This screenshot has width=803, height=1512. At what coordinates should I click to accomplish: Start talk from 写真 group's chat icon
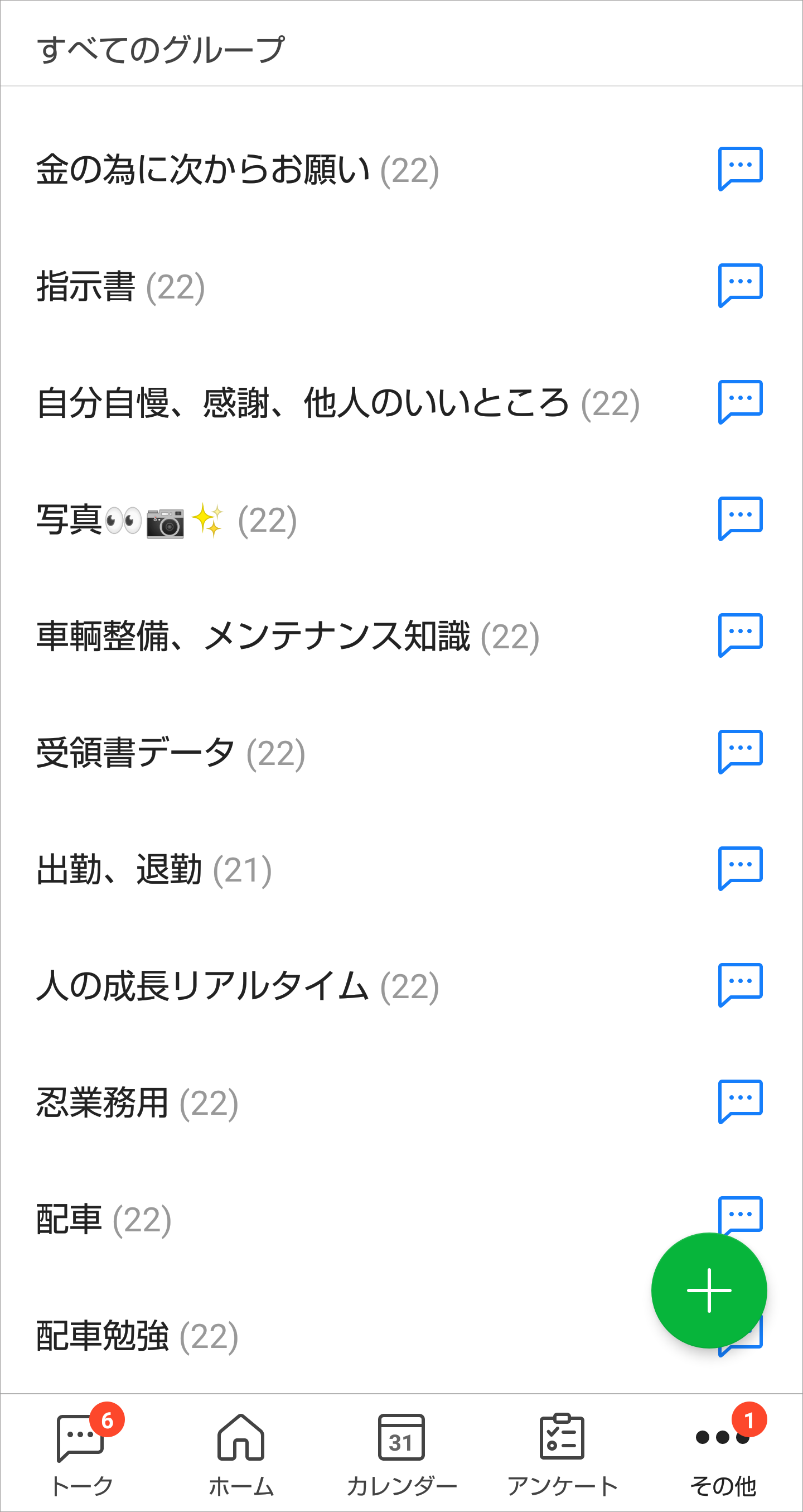[x=739, y=518]
